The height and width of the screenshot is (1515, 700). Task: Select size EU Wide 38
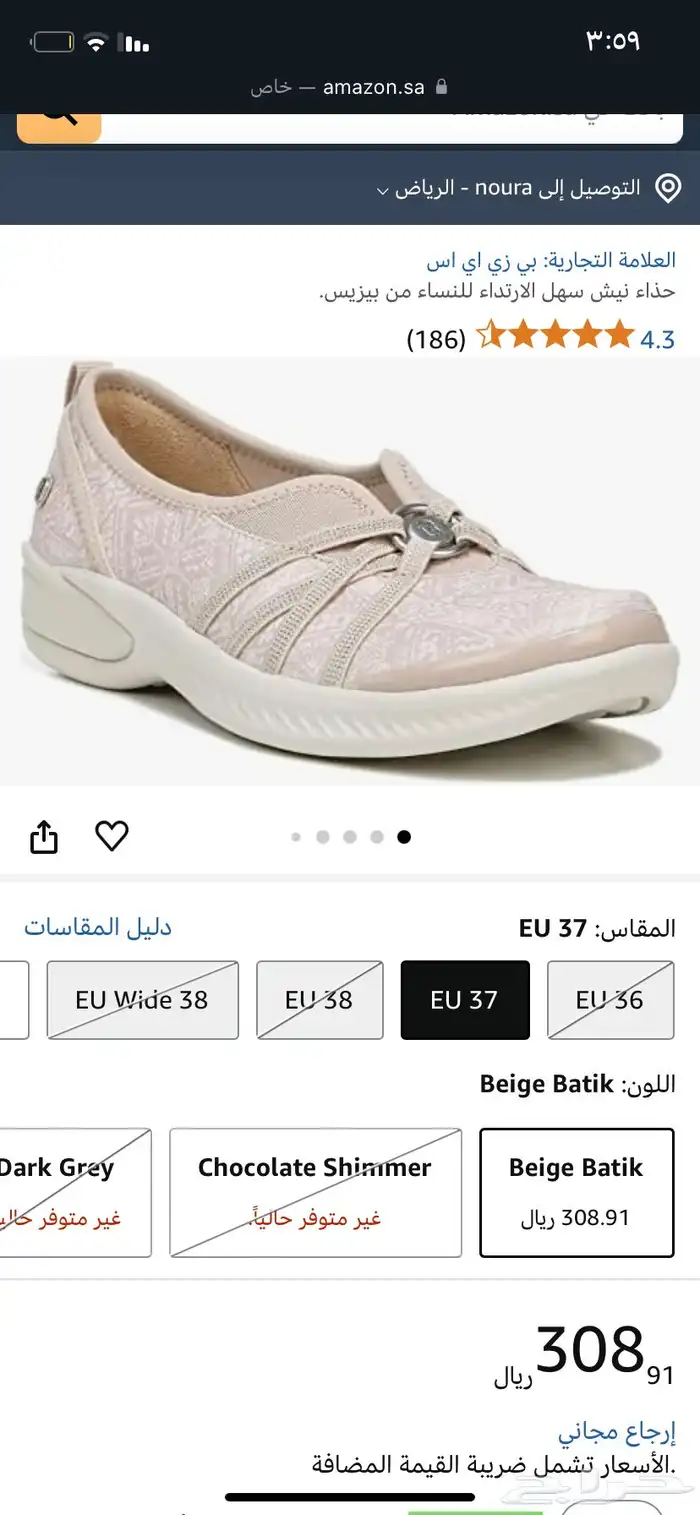click(x=142, y=1000)
